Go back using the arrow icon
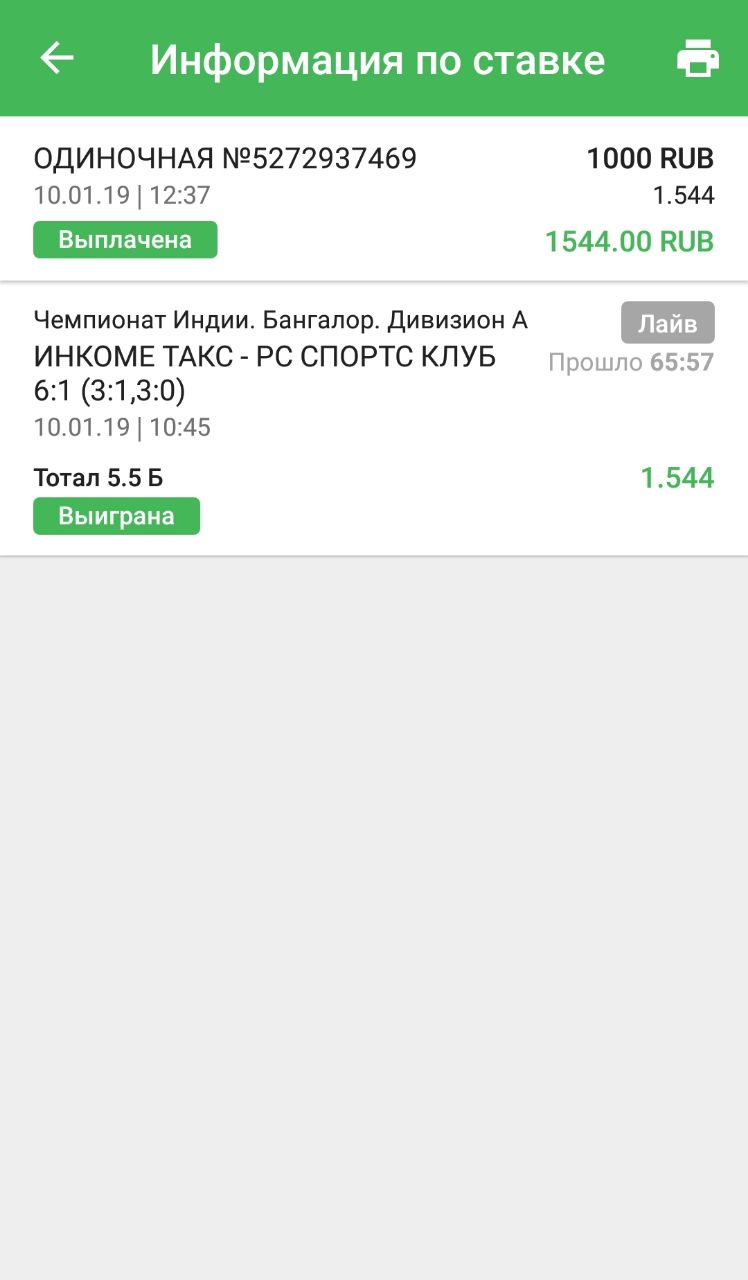The width and height of the screenshot is (748, 1280). [x=57, y=58]
